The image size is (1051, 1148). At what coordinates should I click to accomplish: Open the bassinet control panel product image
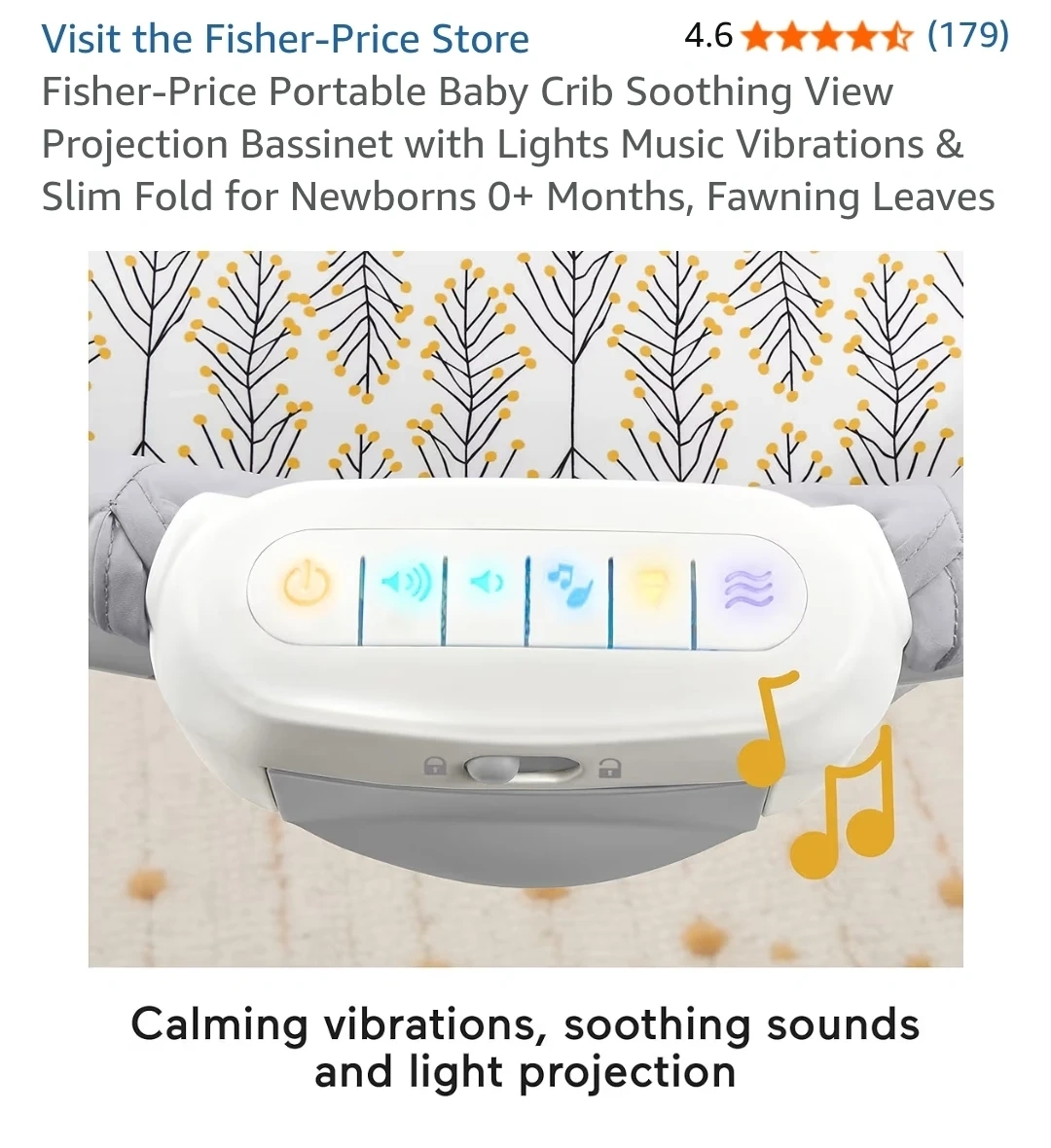[x=525, y=609]
